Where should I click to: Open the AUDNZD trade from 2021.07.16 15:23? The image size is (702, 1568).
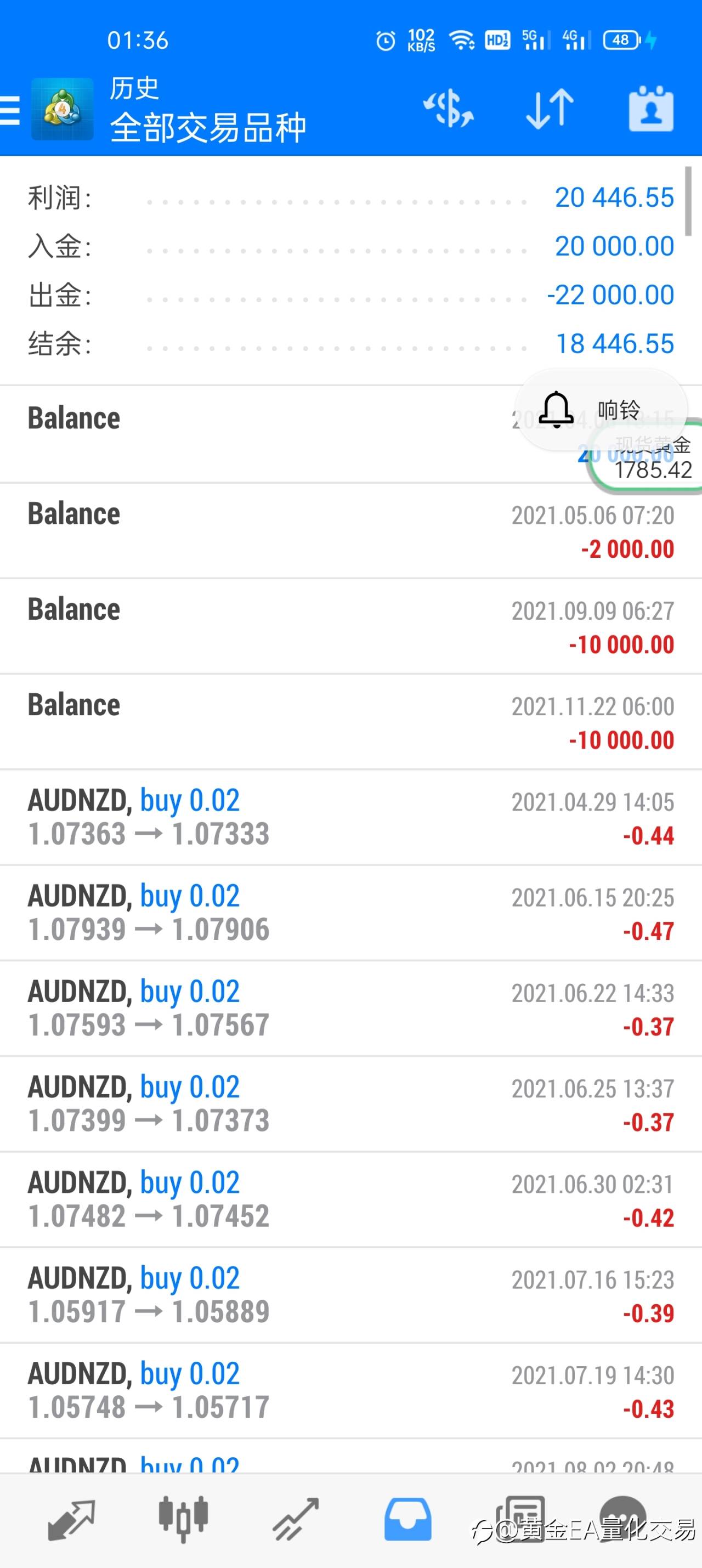350,1295
